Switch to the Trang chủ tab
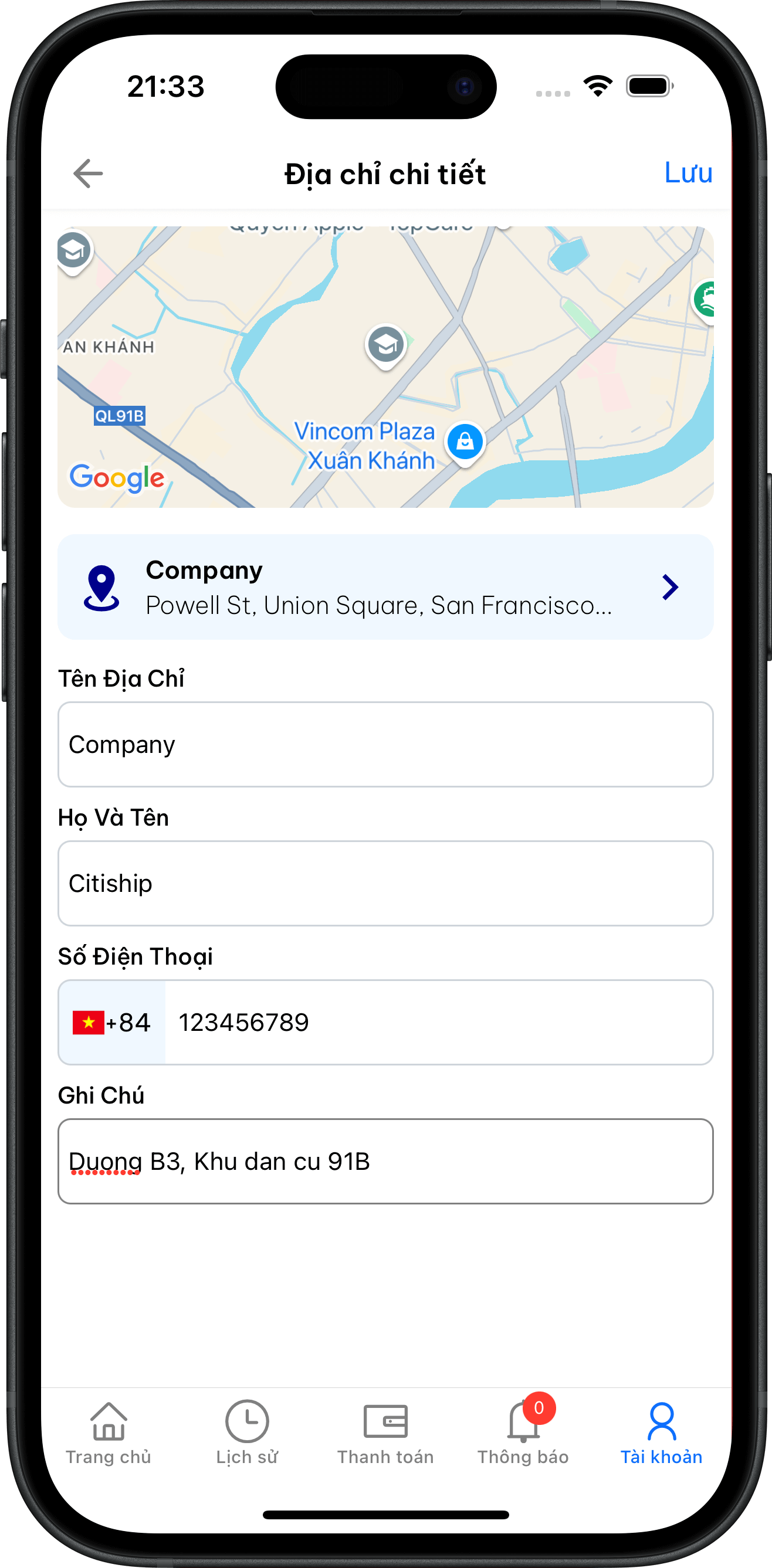The height and width of the screenshot is (1568, 772). (x=109, y=1433)
